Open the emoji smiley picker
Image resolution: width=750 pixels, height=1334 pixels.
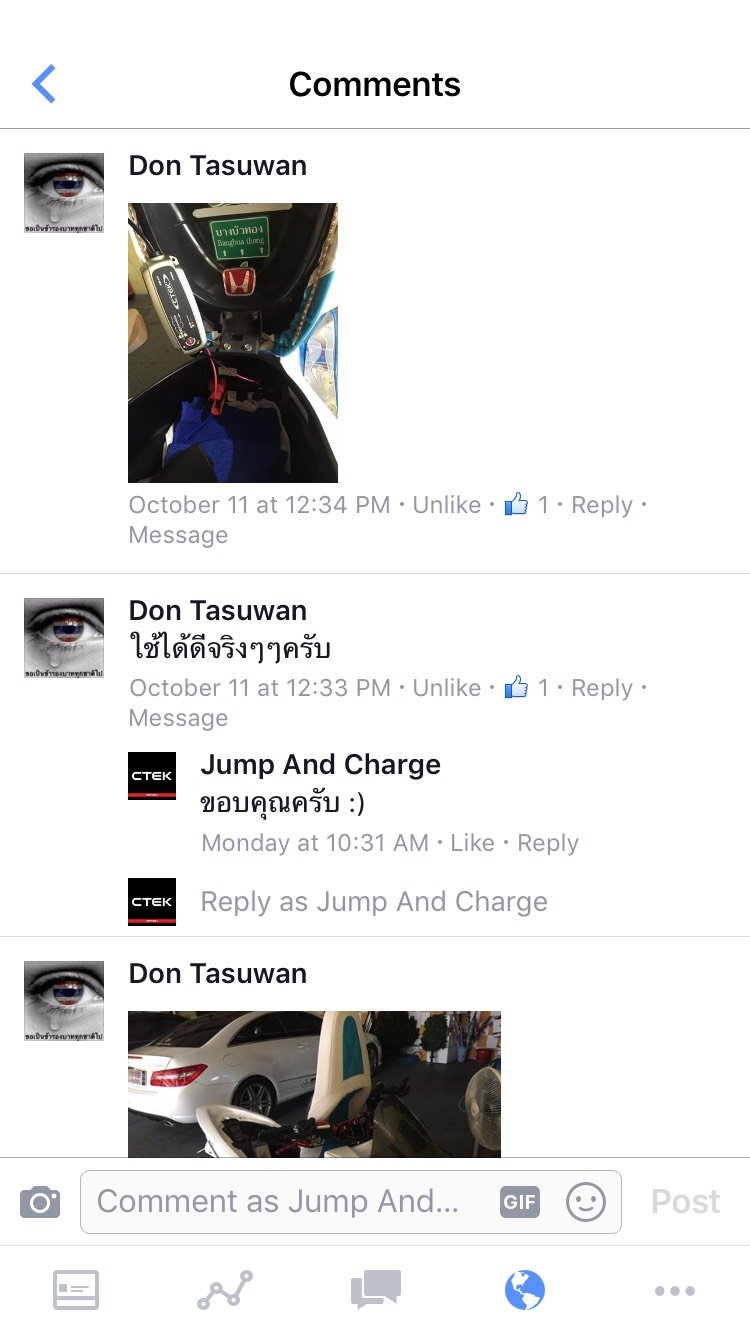pos(586,1202)
